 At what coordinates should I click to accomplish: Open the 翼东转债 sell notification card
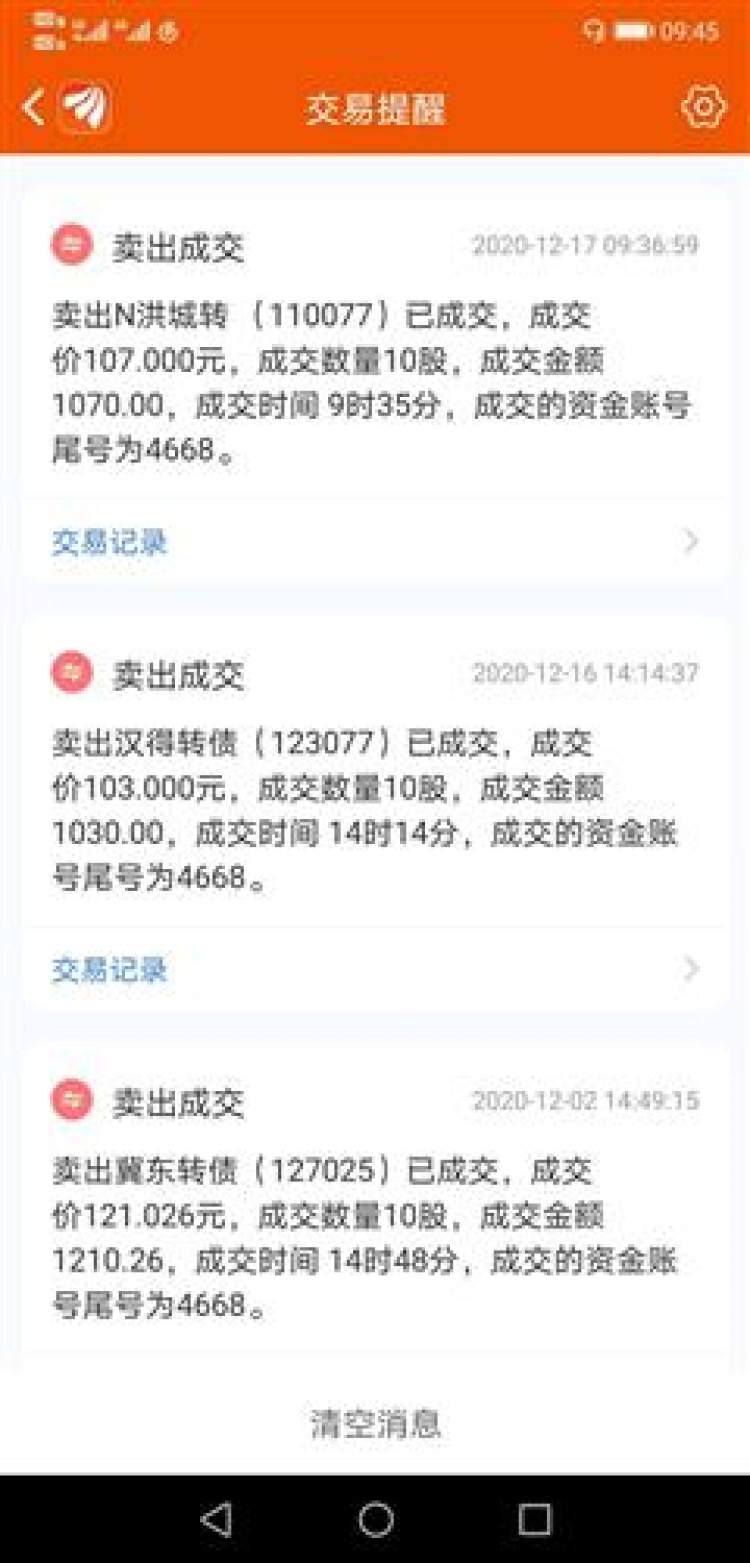pos(375,1200)
